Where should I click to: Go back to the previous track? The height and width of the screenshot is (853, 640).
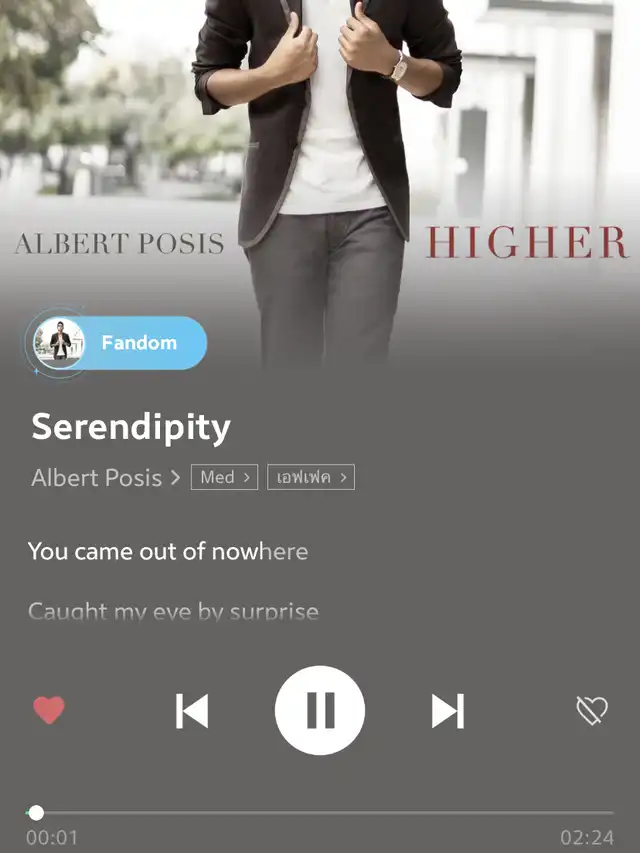coord(192,711)
